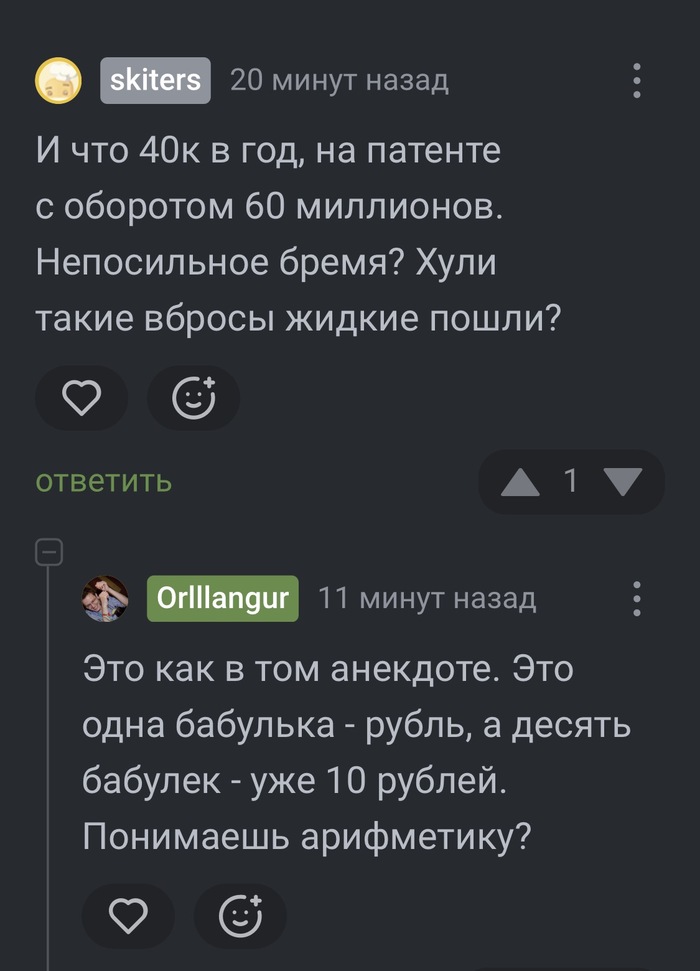
Task: Tap skiters' avatar picture
Action: point(59,81)
